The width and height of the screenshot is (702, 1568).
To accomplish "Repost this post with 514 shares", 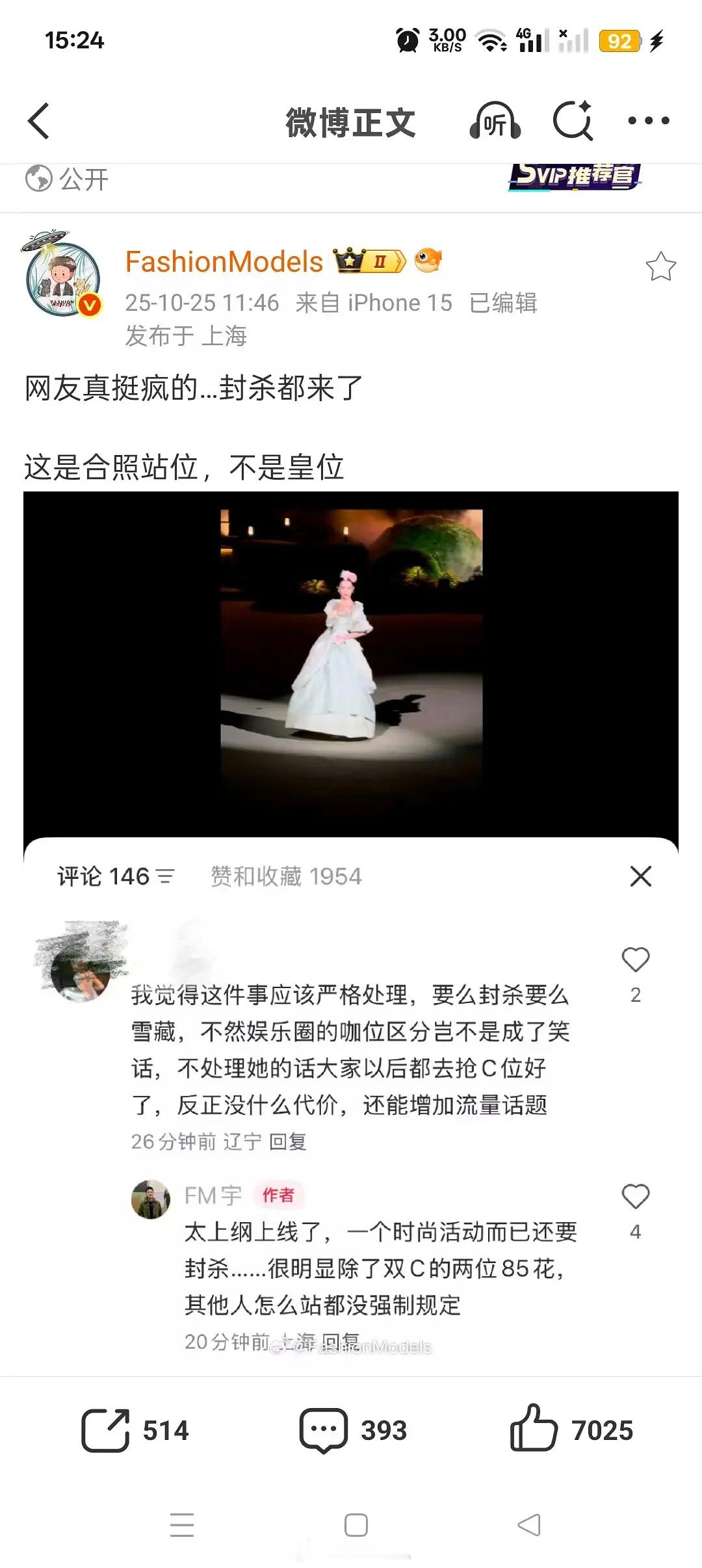I will pos(135,1430).
